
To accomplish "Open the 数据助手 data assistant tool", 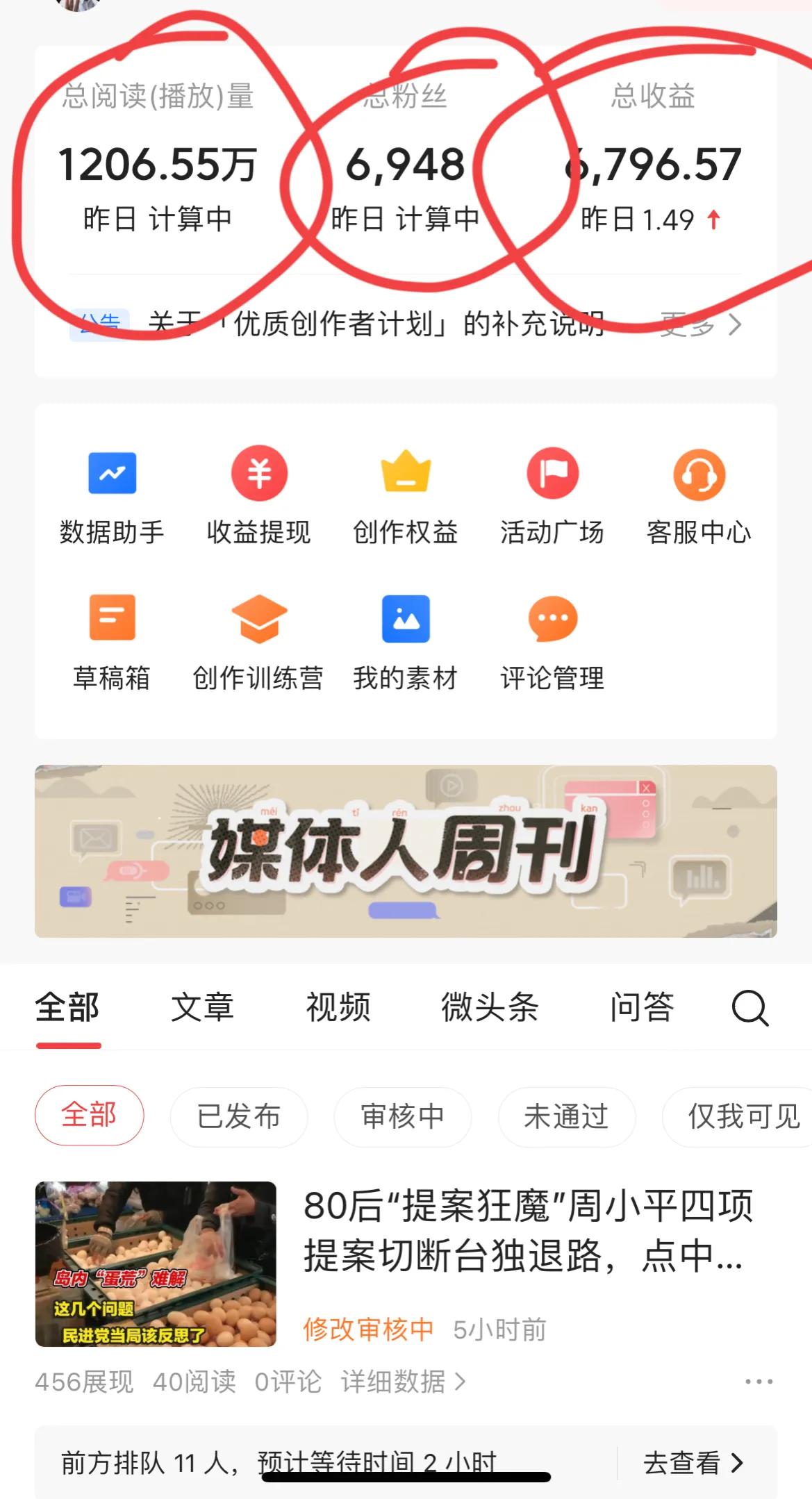I will pos(112,493).
